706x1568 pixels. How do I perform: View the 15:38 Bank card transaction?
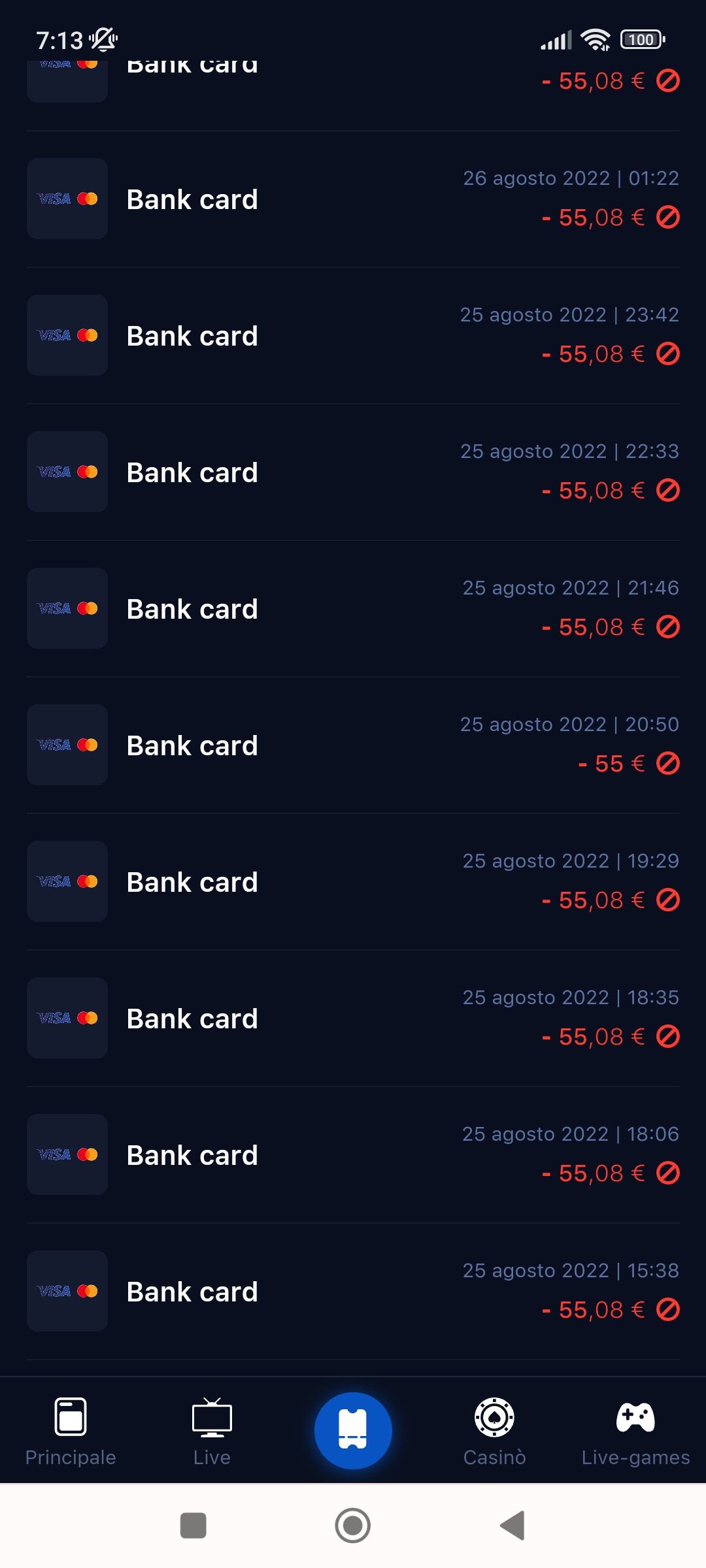[353, 1292]
